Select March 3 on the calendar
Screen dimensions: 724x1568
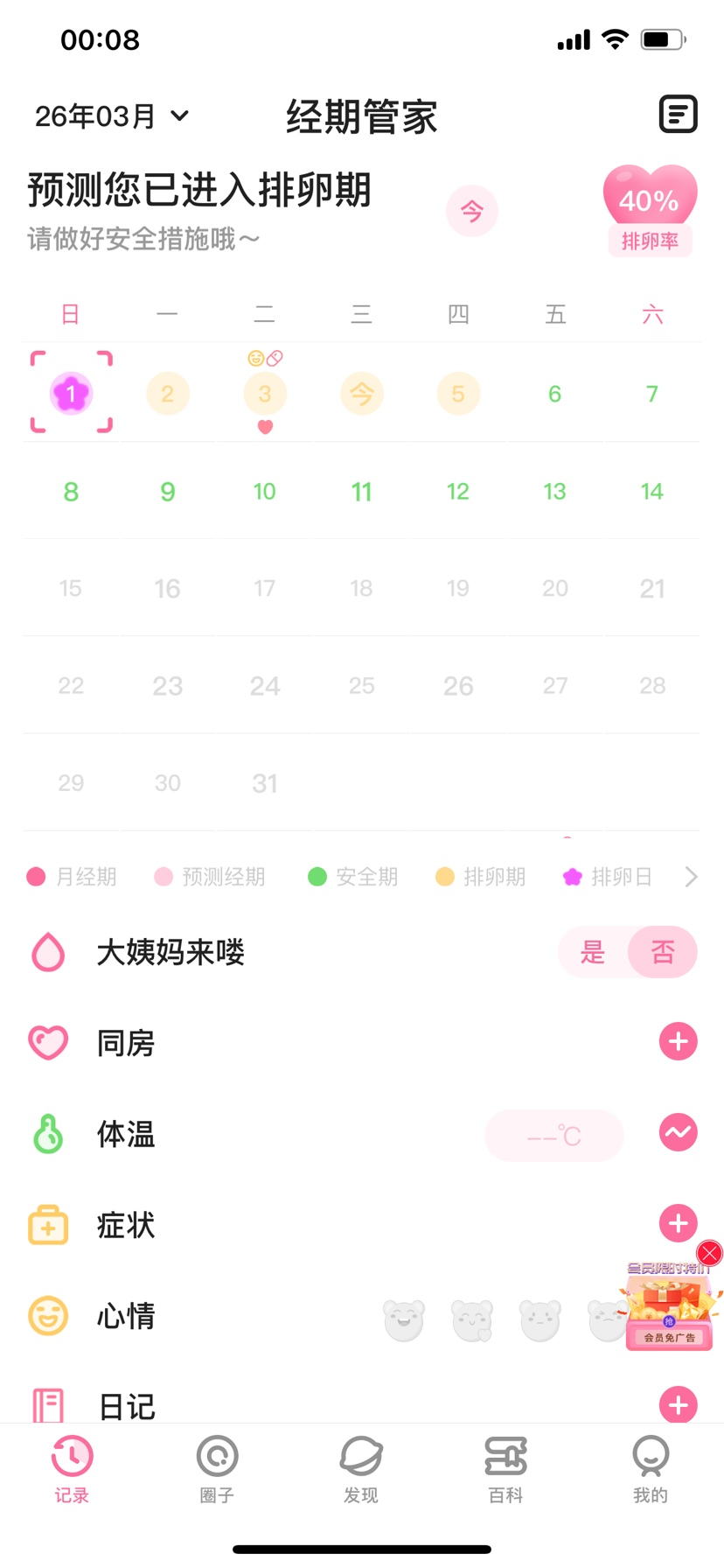(265, 394)
